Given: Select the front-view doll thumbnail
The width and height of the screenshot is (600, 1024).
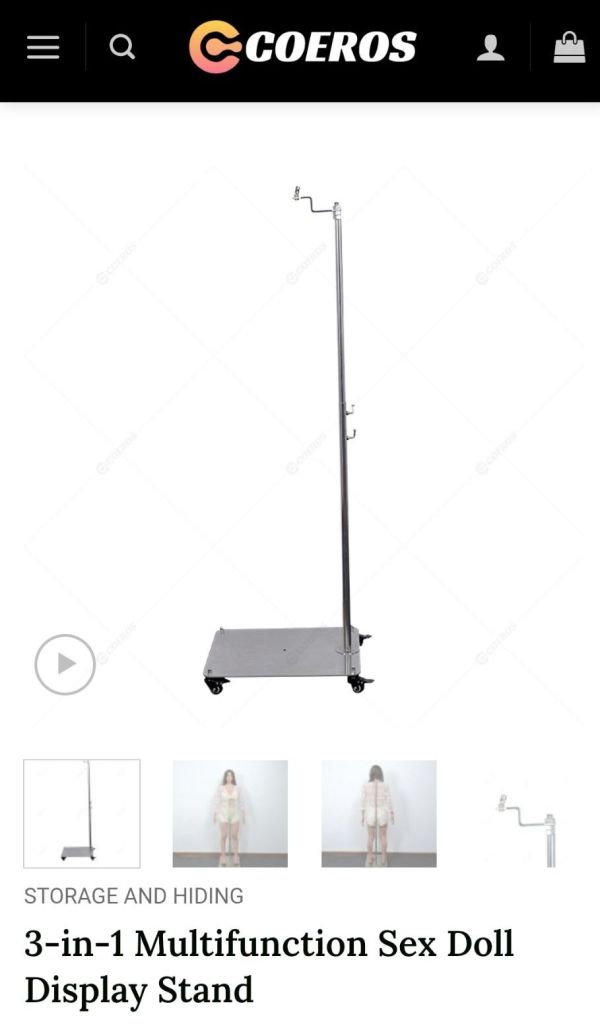Looking at the screenshot, I should tap(230, 813).
